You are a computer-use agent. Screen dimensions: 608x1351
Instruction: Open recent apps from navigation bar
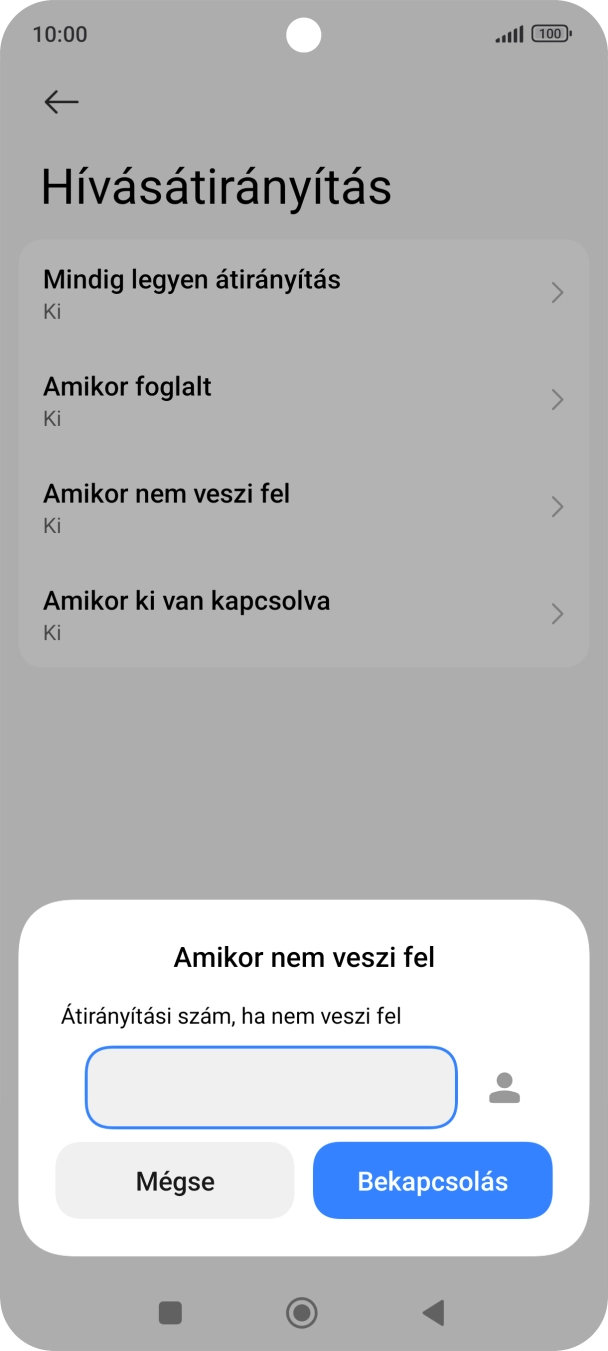(171, 1312)
